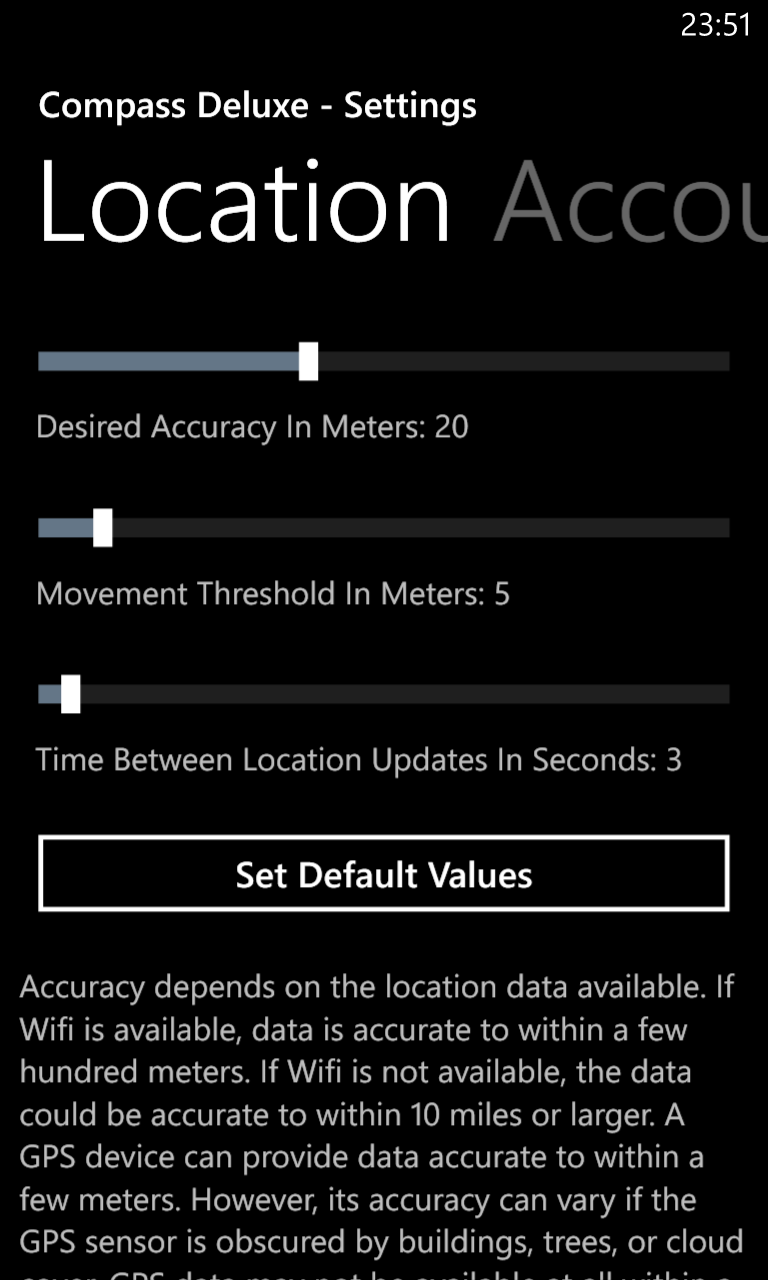Tap the Movement Threshold slider track
768x1280 pixels.
click(x=384, y=527)
